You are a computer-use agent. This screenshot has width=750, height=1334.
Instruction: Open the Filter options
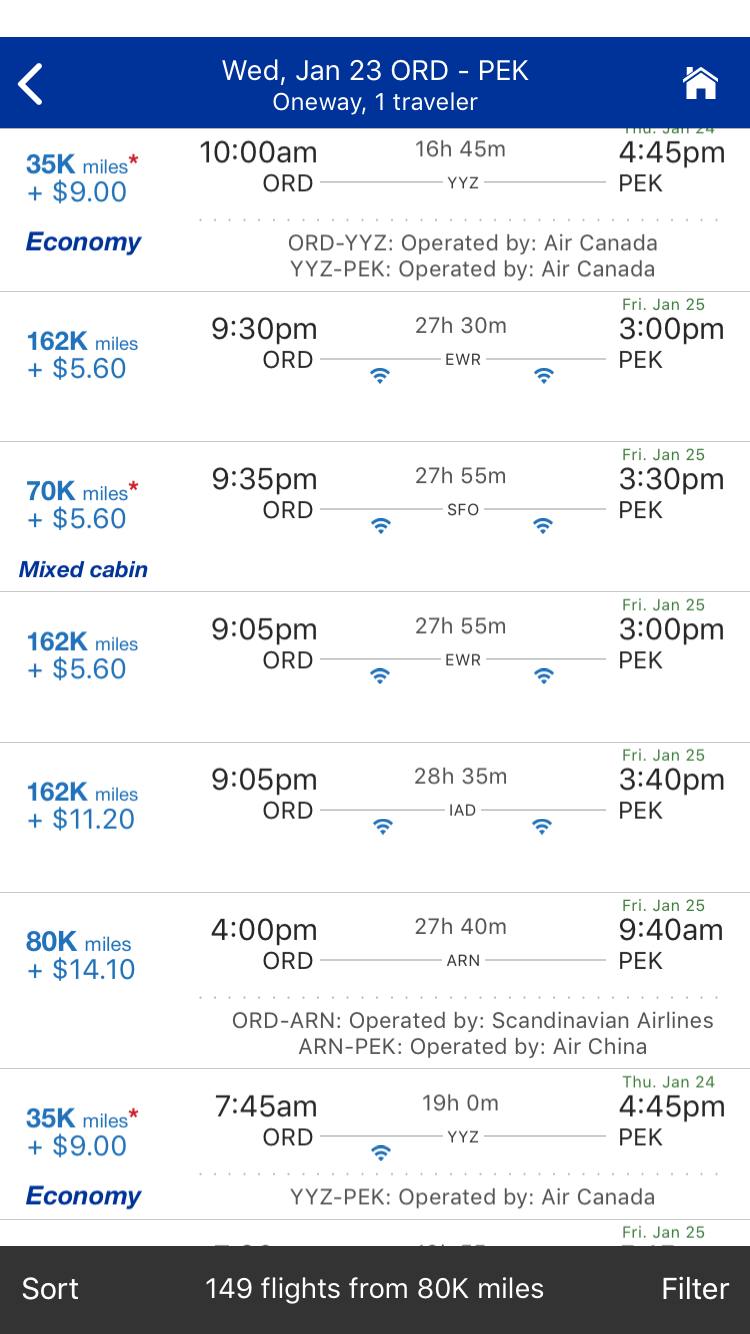(x=695, y=1289)
